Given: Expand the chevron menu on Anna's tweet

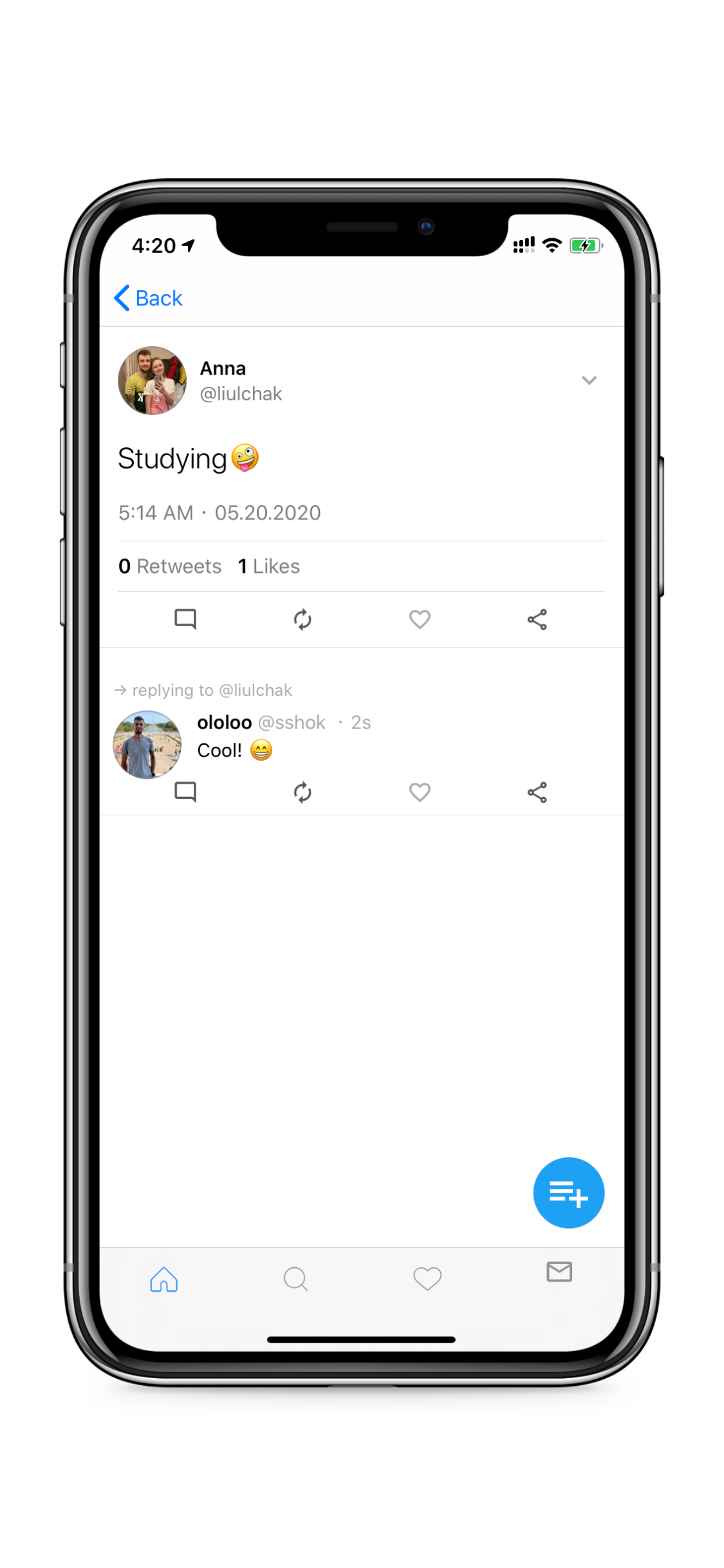Looking at the screenshot, I should click(x=589, y=380).
